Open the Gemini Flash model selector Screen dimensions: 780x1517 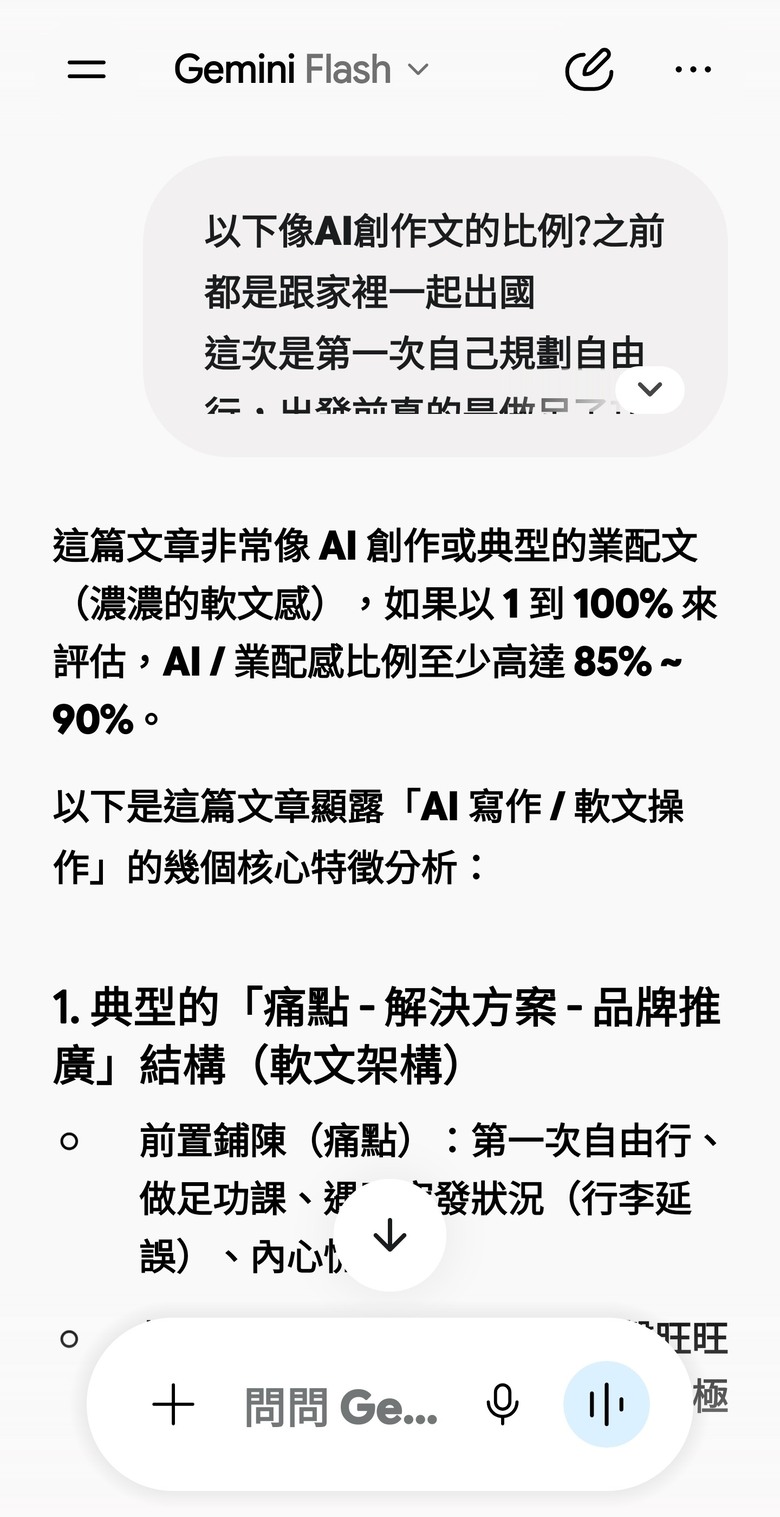coord(301,70)
